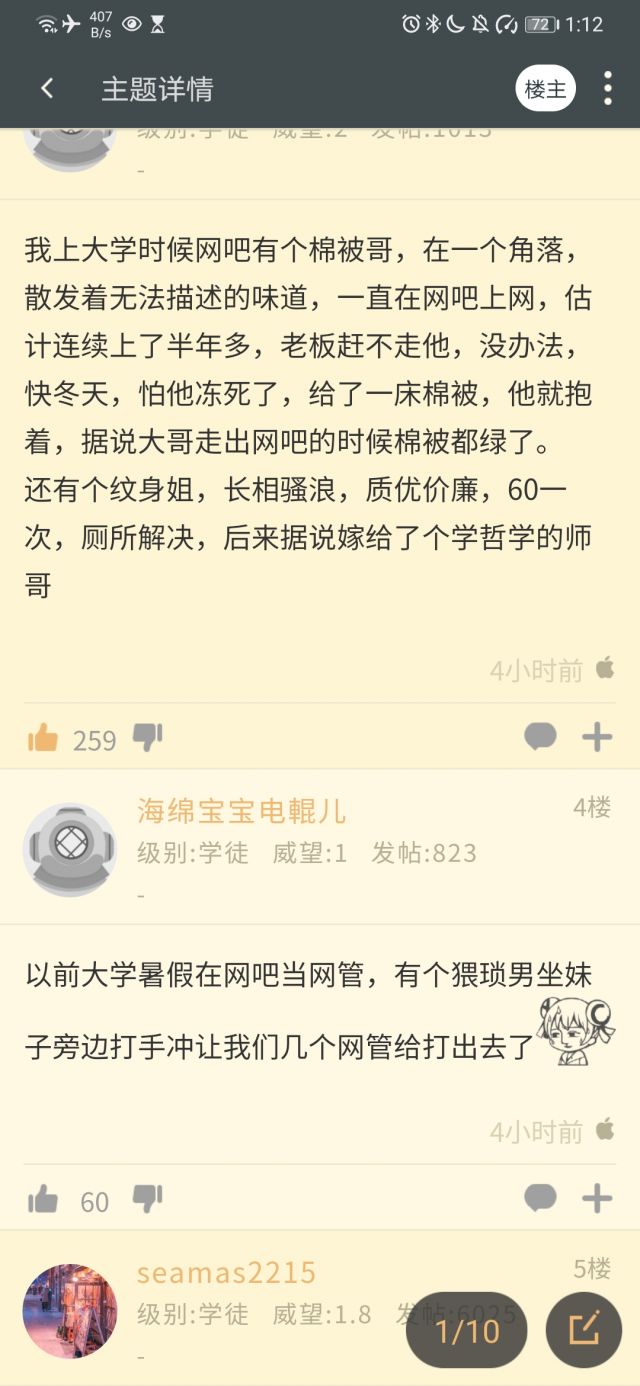Filter posts by 楼主 only

click(x=546, y=89)
